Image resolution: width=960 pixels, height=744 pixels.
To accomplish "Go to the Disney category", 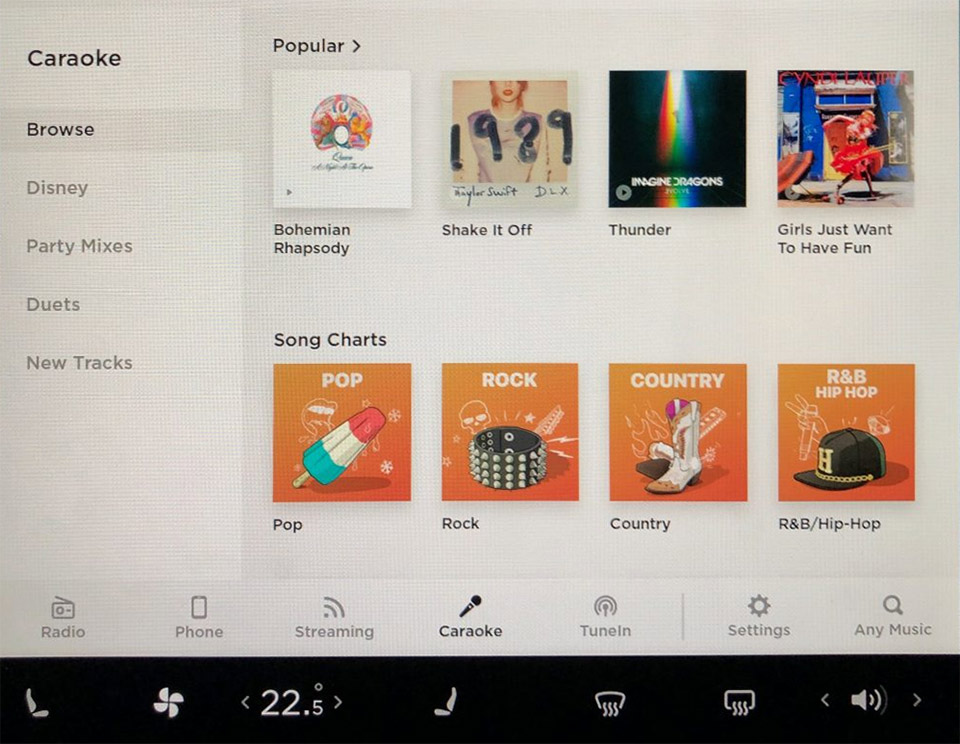I will click(x=57, y=188).
